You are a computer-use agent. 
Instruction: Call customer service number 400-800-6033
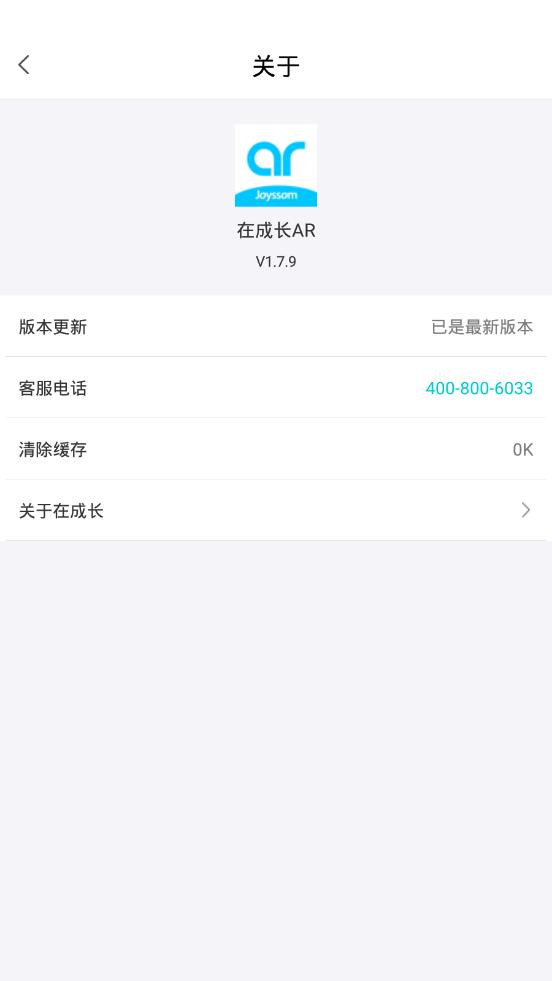479,388
